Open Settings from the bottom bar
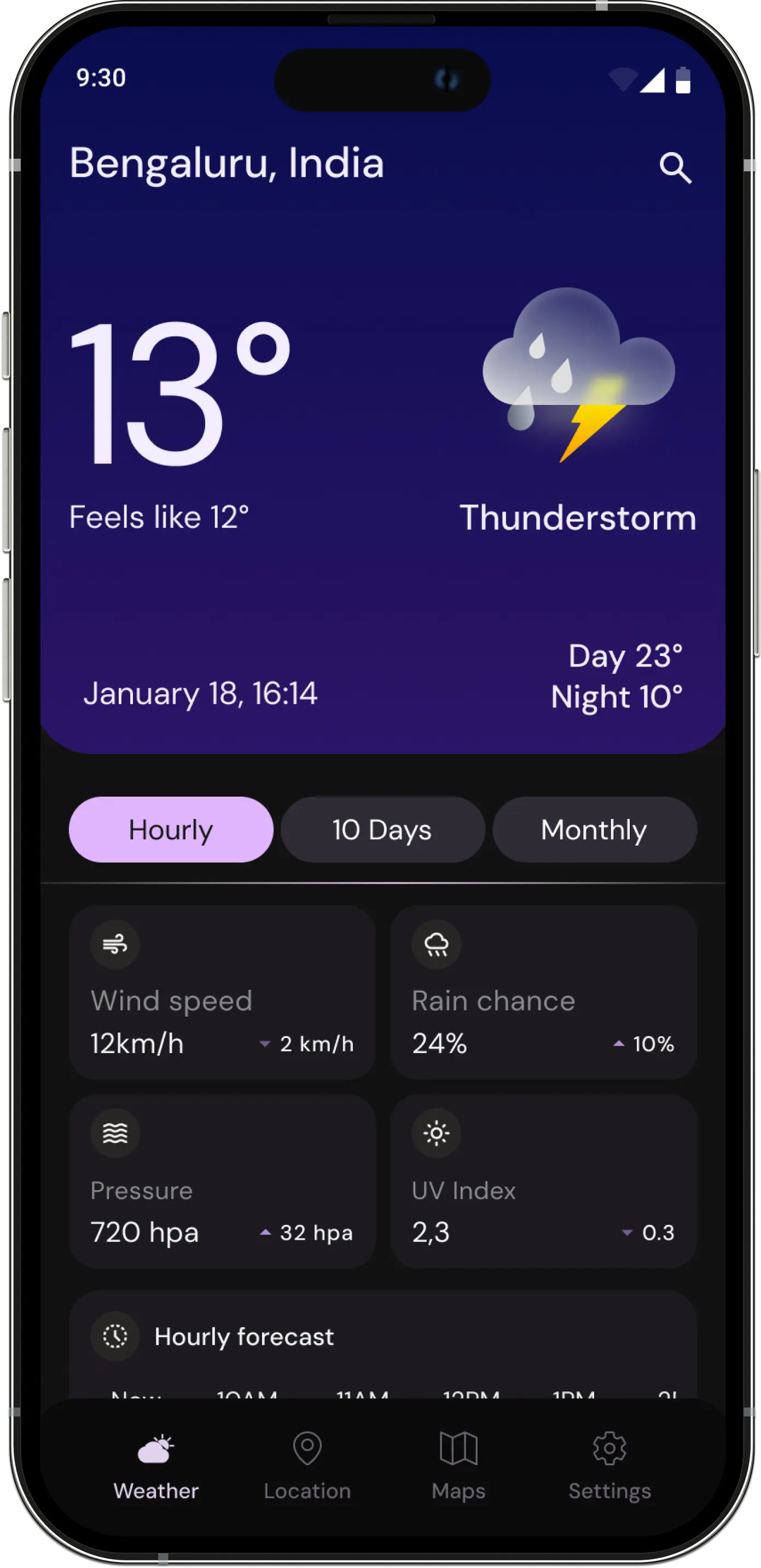Screen dimensions: 761x1568 [609, 1467]
